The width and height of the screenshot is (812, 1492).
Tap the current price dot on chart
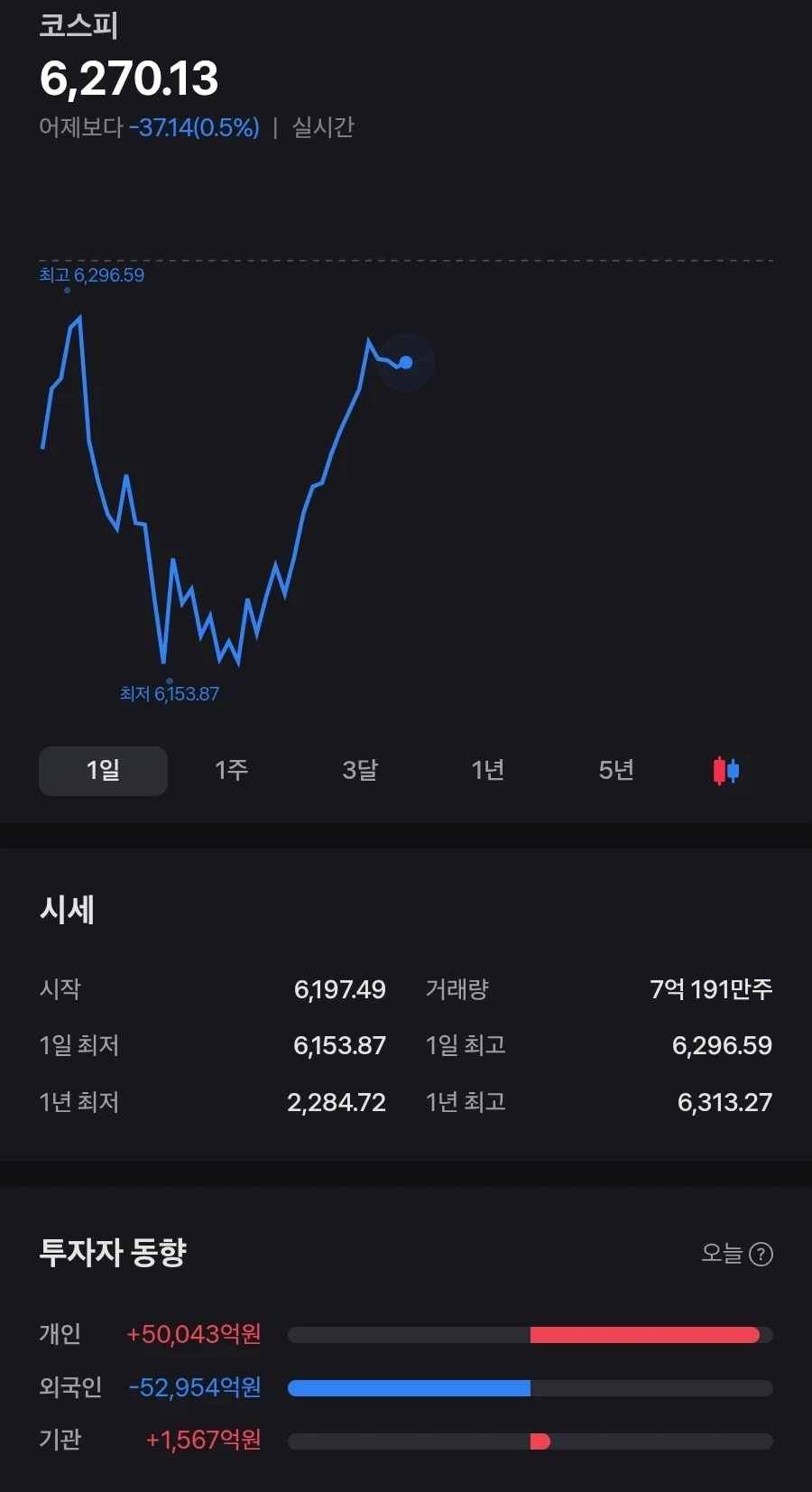click(405, 362)
